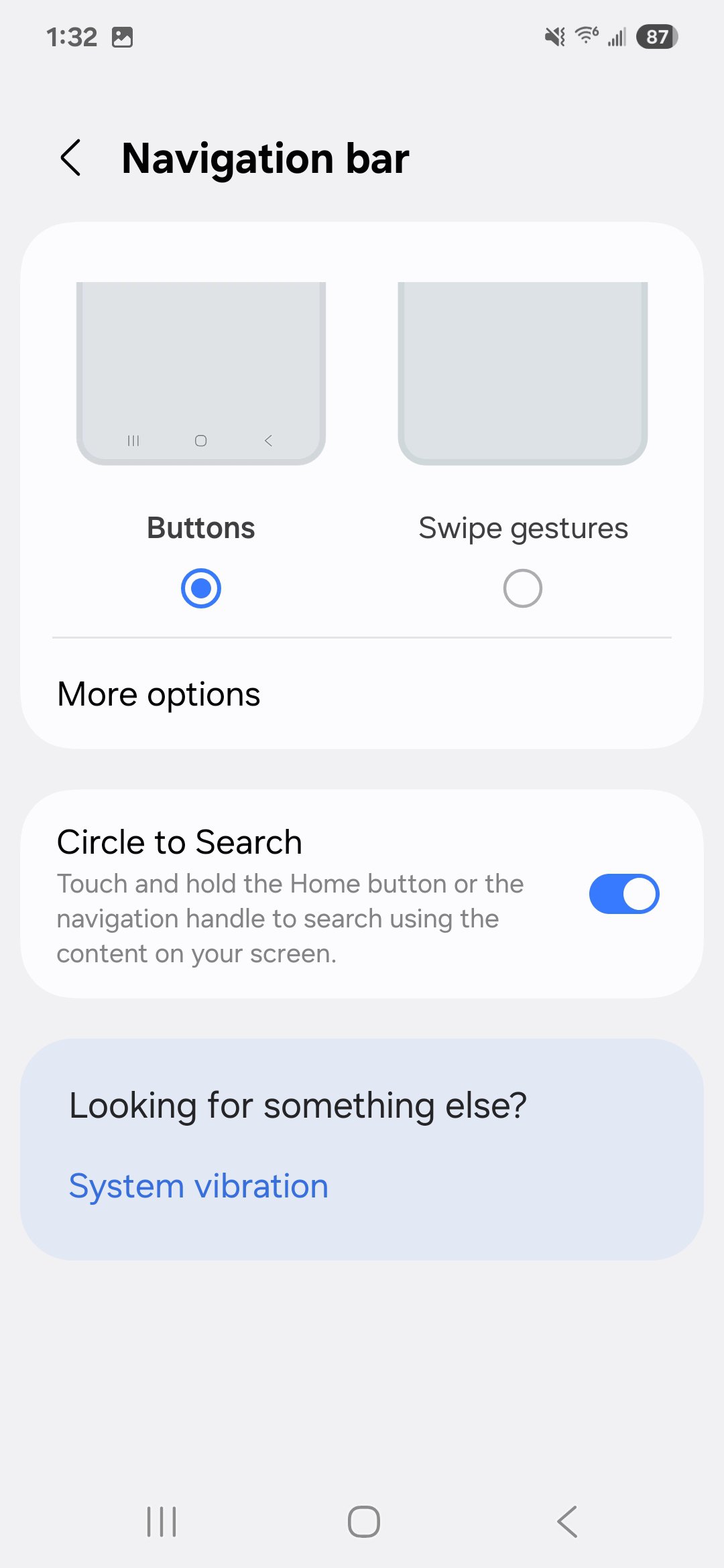The height and width of the screenshot is (1568, 724).
Task: Select the Buttons navigation option
Action: click(201, 588)
